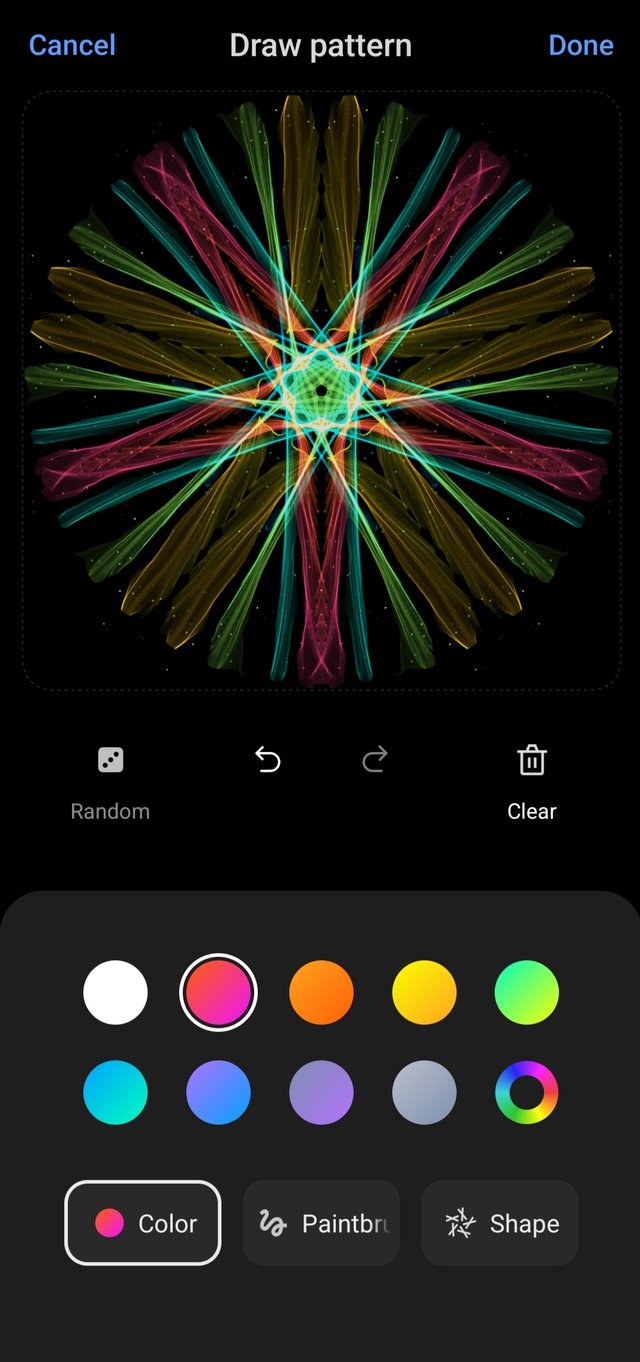Switch to the Color tab
The width and height of the screenshot is (640, 1362).
pos(143,1223)
